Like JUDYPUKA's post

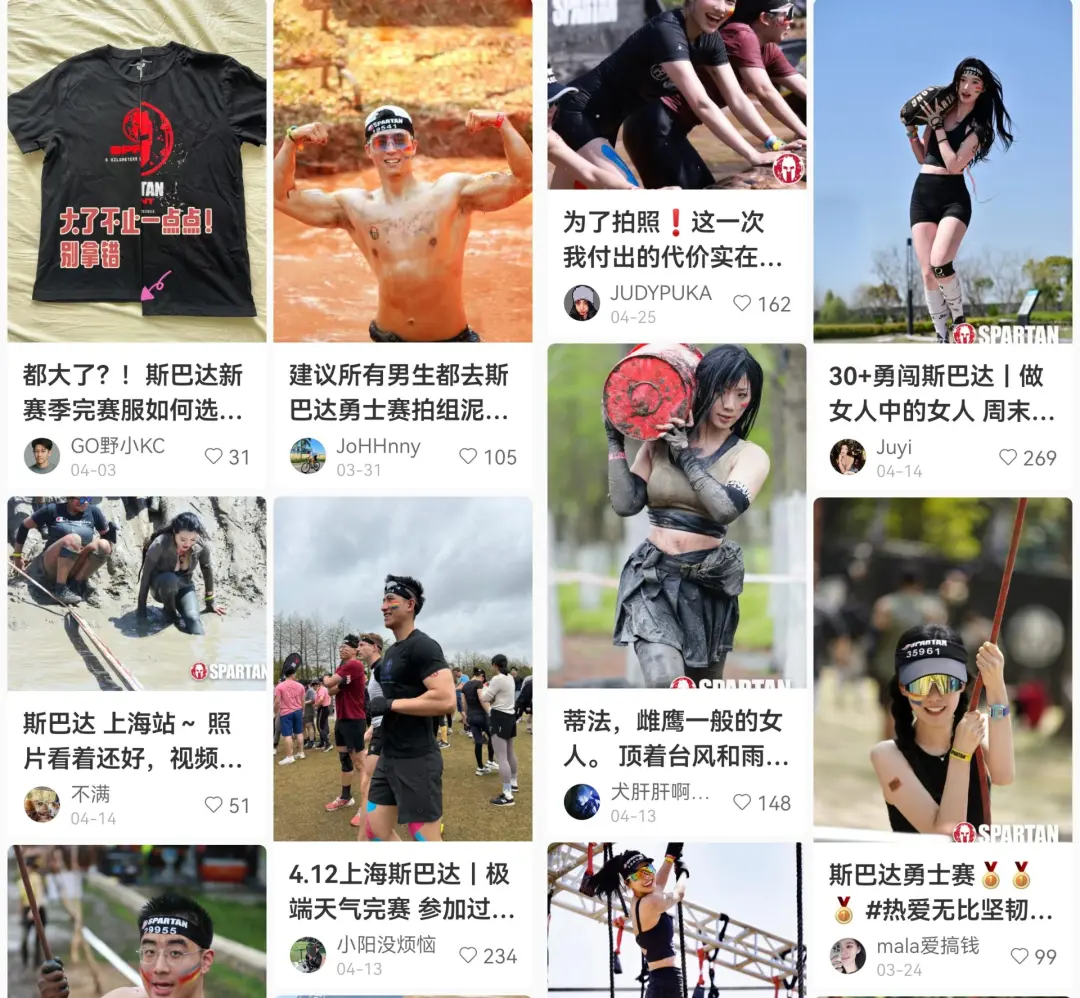point(742,303)
